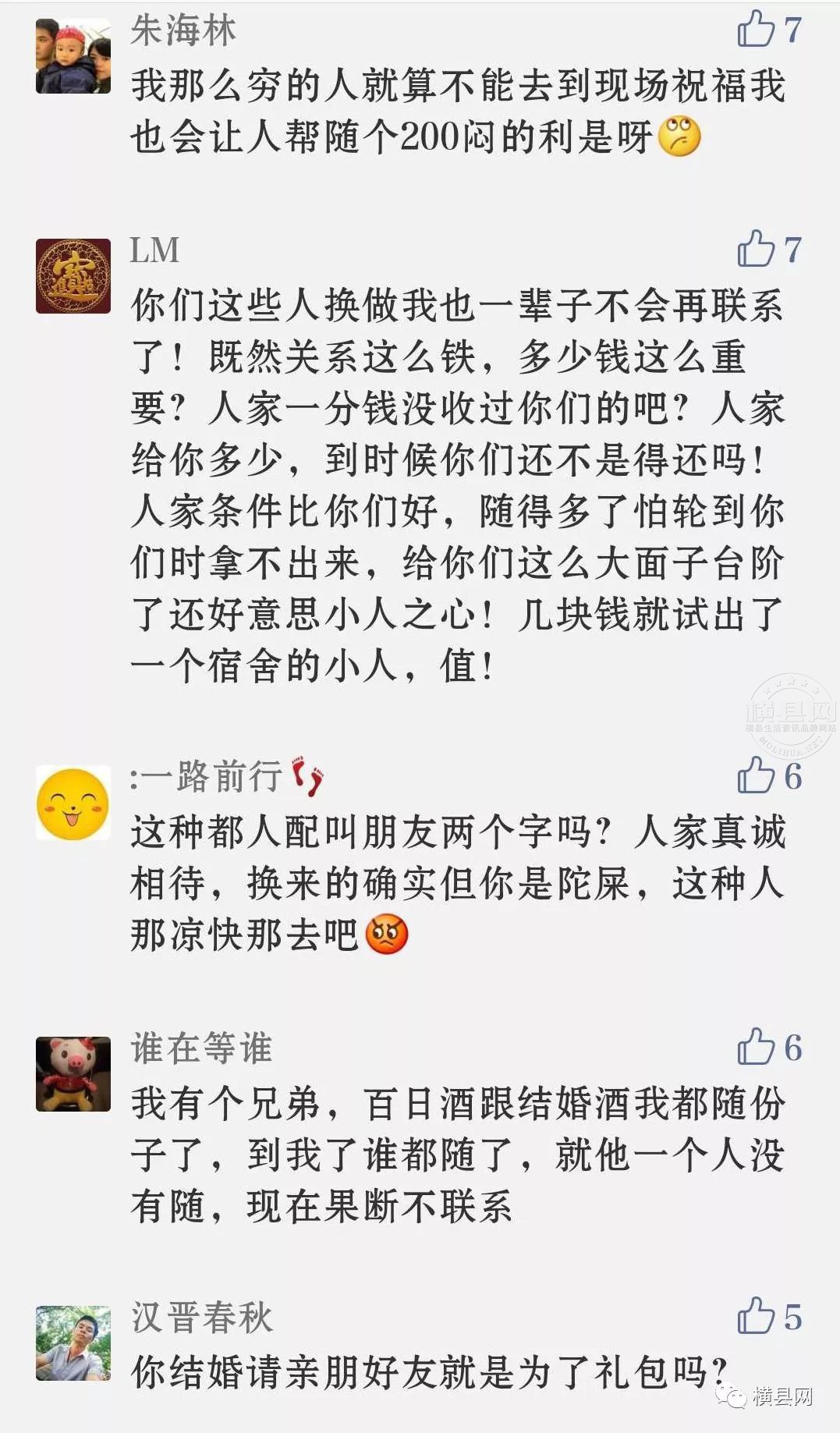Like 汉晋春秋's comment
Image resolution: width=840 pixels, height=1433 pixels.
point(755,1317)
